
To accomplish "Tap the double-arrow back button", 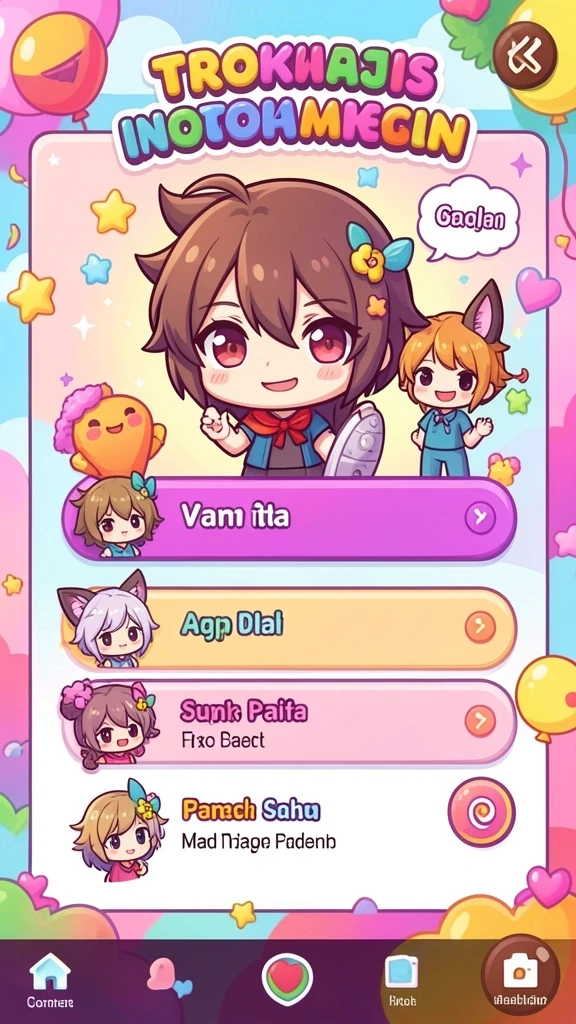I will 524,55.
